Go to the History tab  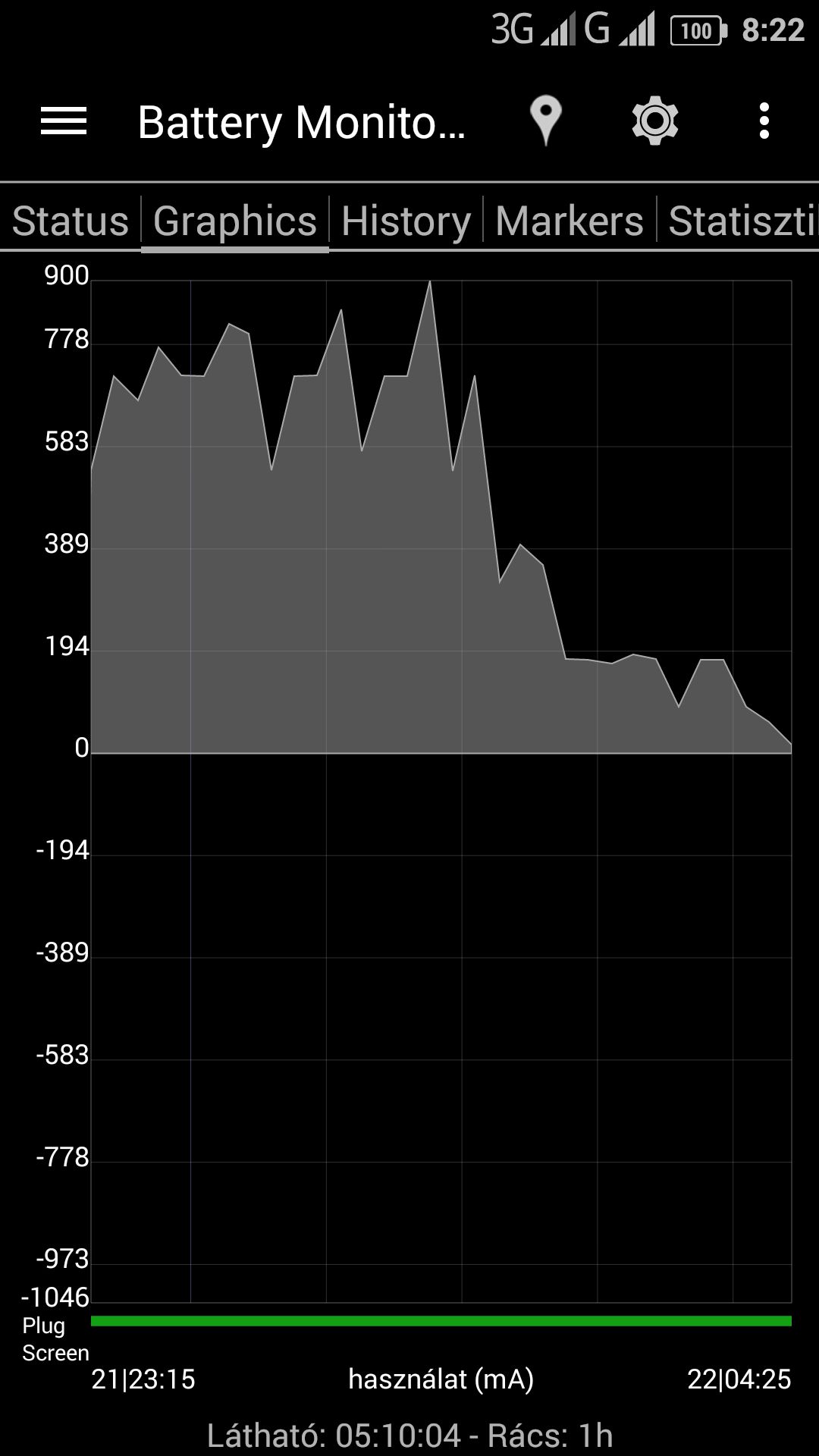tap(406, 221)
